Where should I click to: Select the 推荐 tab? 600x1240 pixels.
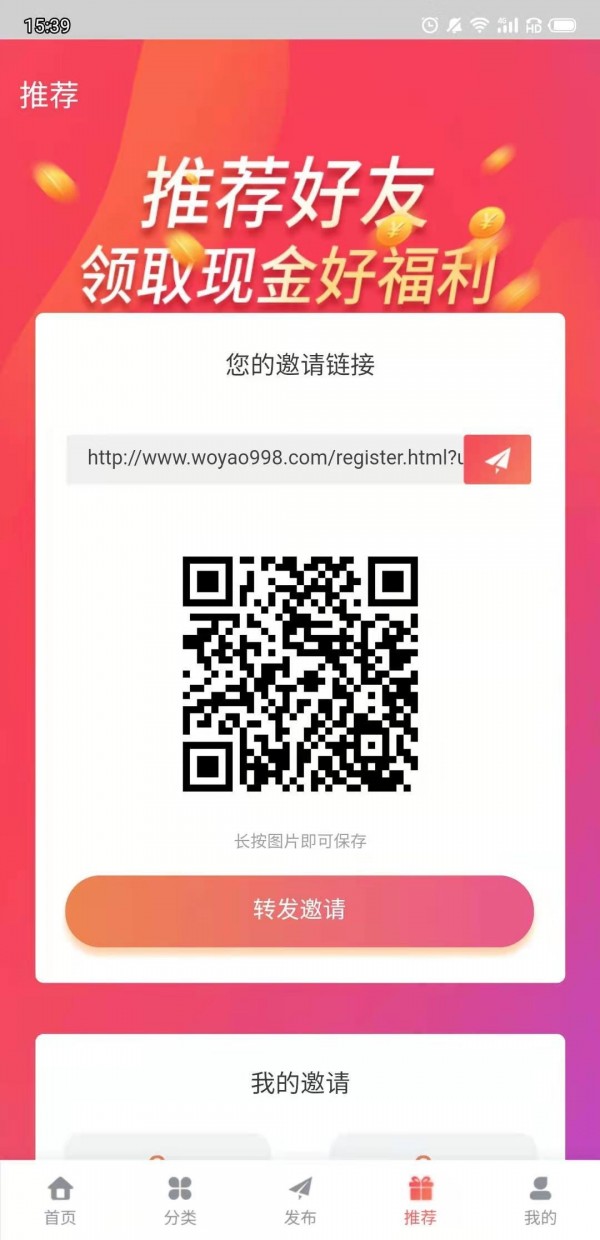point(420,1200)
